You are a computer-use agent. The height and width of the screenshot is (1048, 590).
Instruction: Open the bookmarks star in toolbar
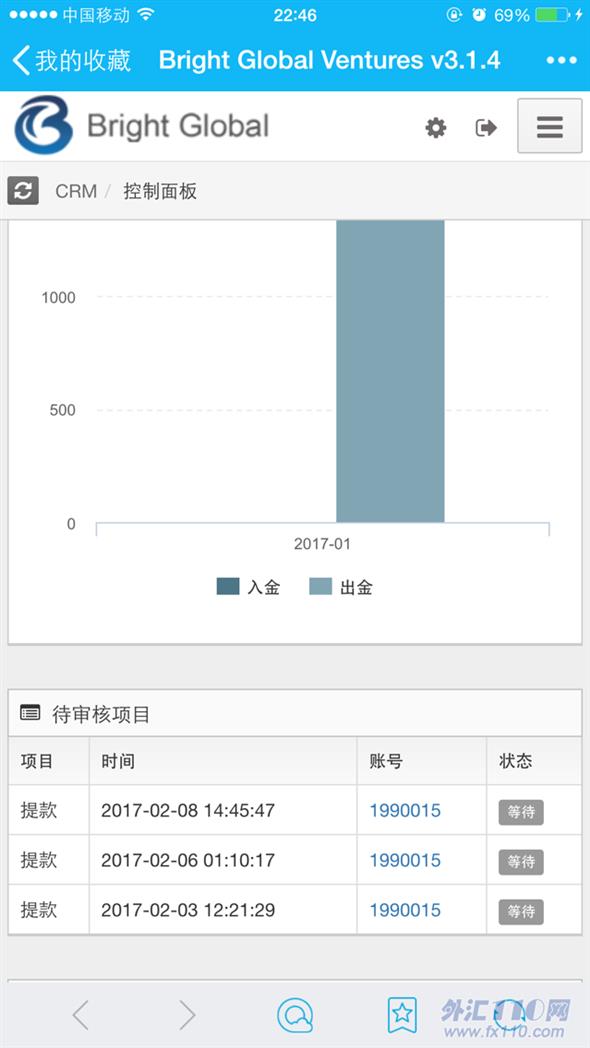click(402, 1015)
